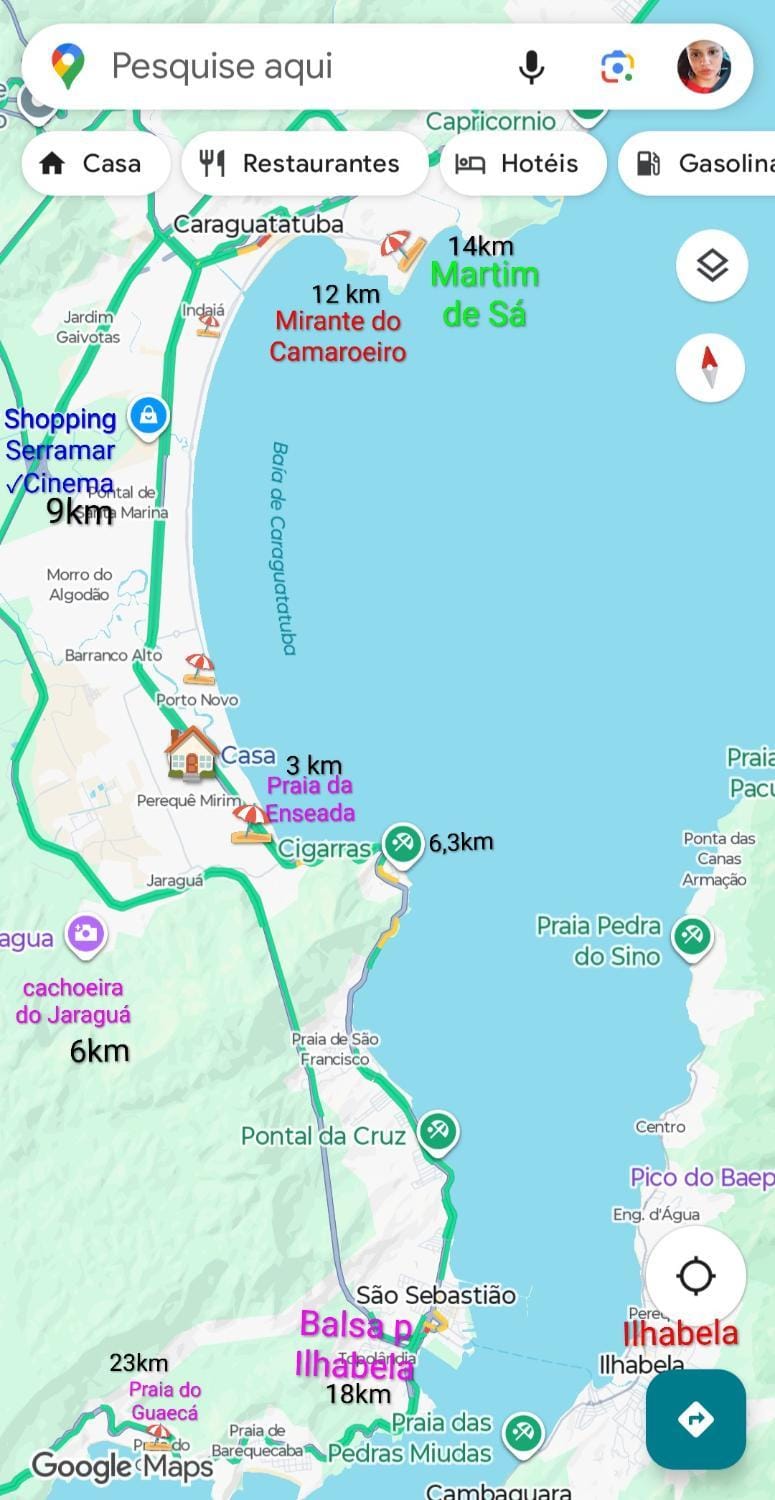Select the Restaurantes chip

point(305,163)
